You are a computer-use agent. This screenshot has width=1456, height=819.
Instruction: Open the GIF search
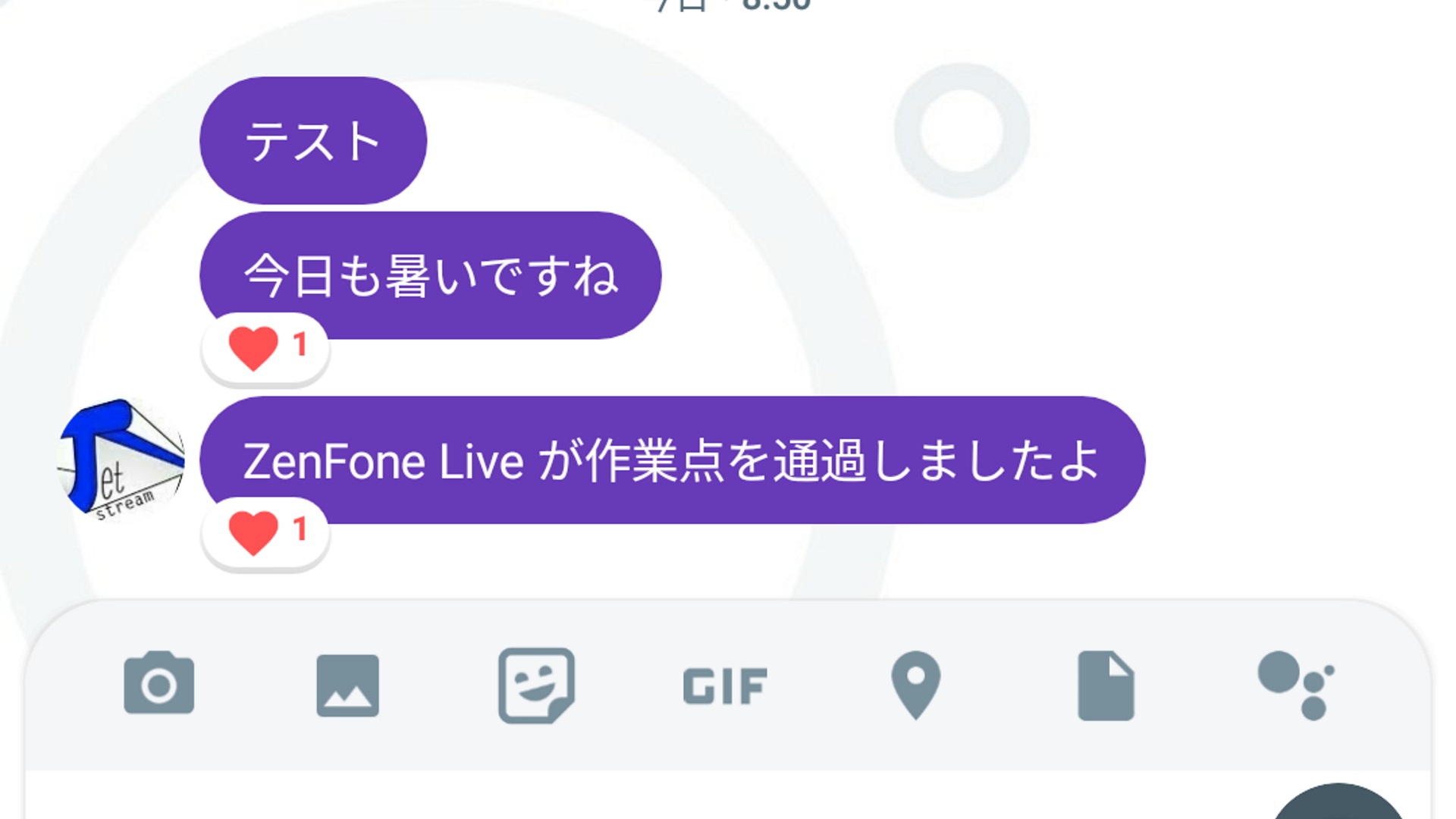[725, 686]
